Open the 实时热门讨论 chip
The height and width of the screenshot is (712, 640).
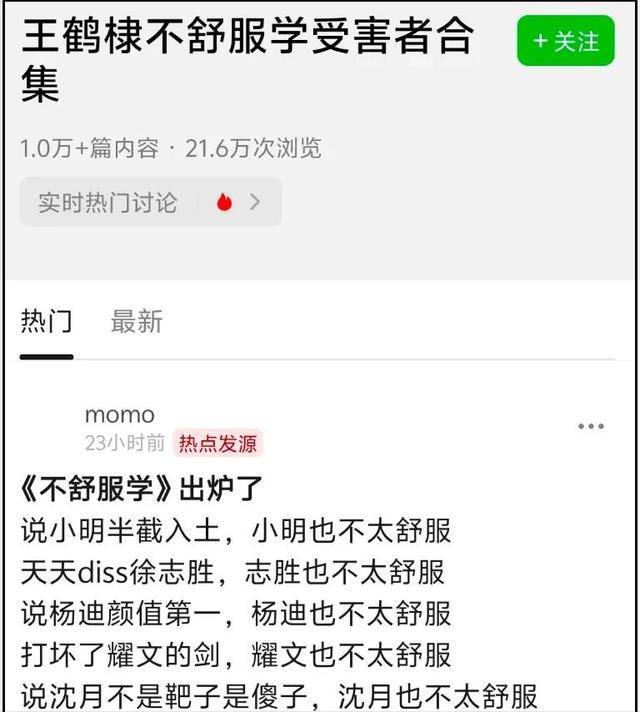point(151,202)
